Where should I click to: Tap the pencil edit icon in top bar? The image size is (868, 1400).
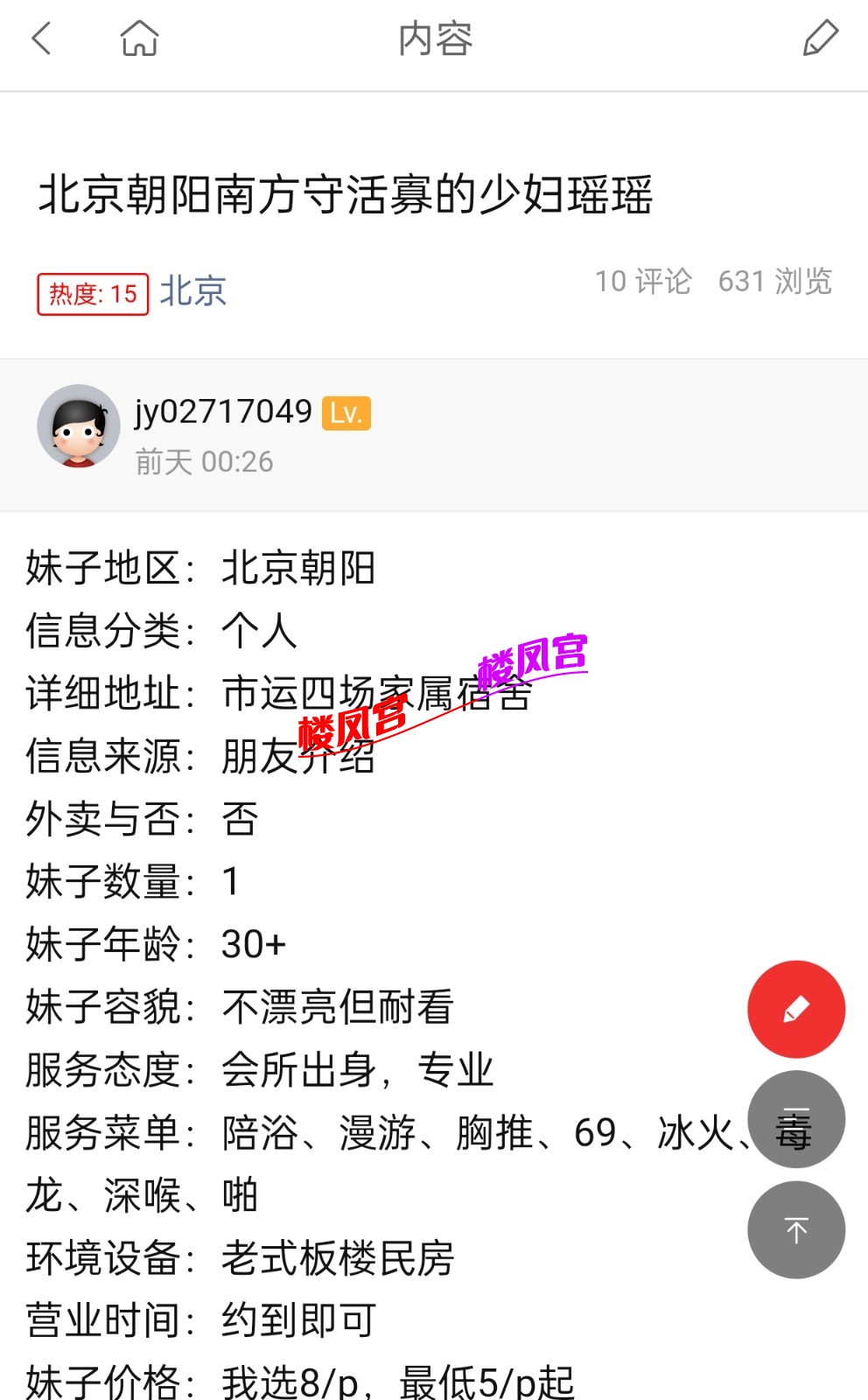pos(820,38)
